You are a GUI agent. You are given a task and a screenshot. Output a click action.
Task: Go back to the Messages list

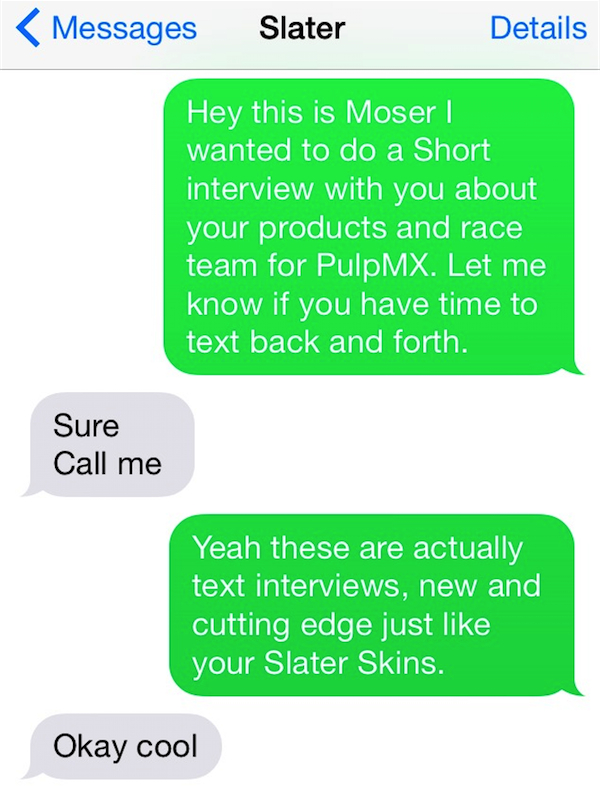(105, 29)
